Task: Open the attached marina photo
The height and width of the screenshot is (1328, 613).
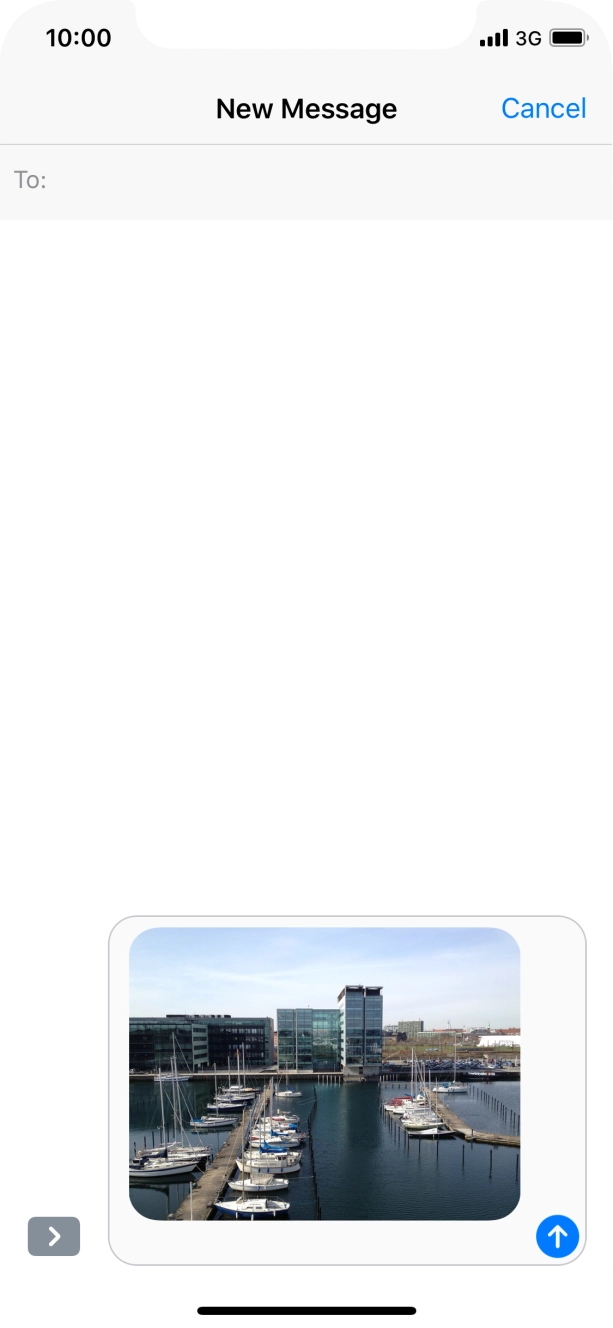Action: click(324, 1073)
